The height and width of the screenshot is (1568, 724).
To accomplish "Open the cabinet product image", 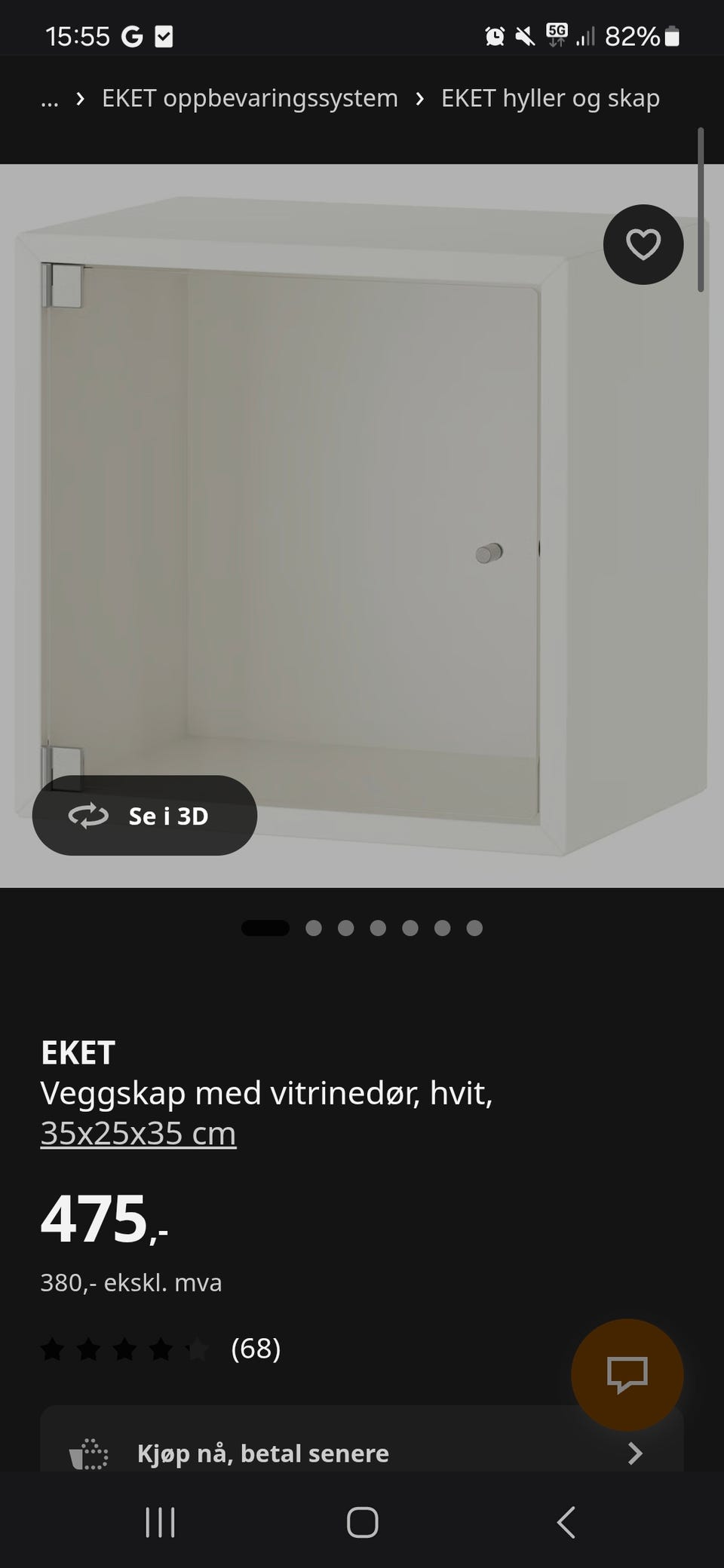I will [362, 525].
